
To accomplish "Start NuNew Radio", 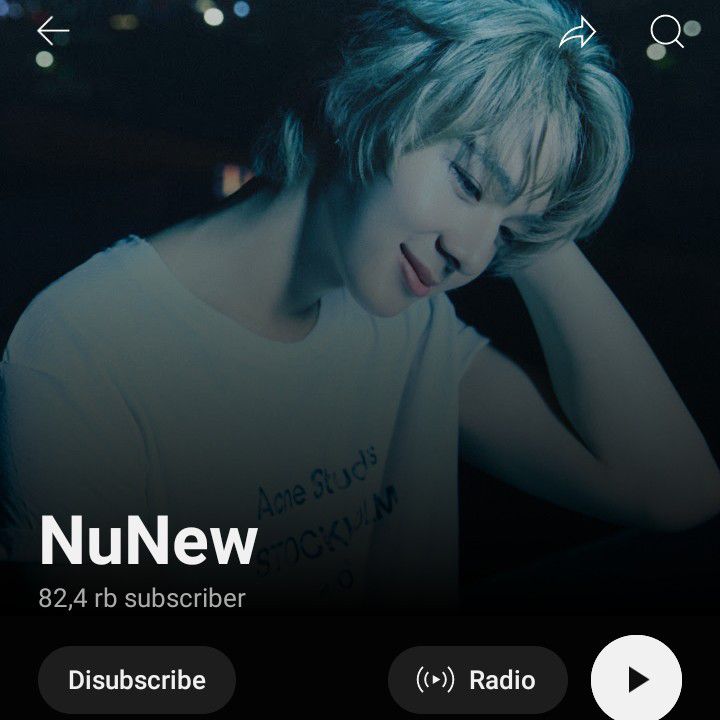I will (x=477, y=680).
